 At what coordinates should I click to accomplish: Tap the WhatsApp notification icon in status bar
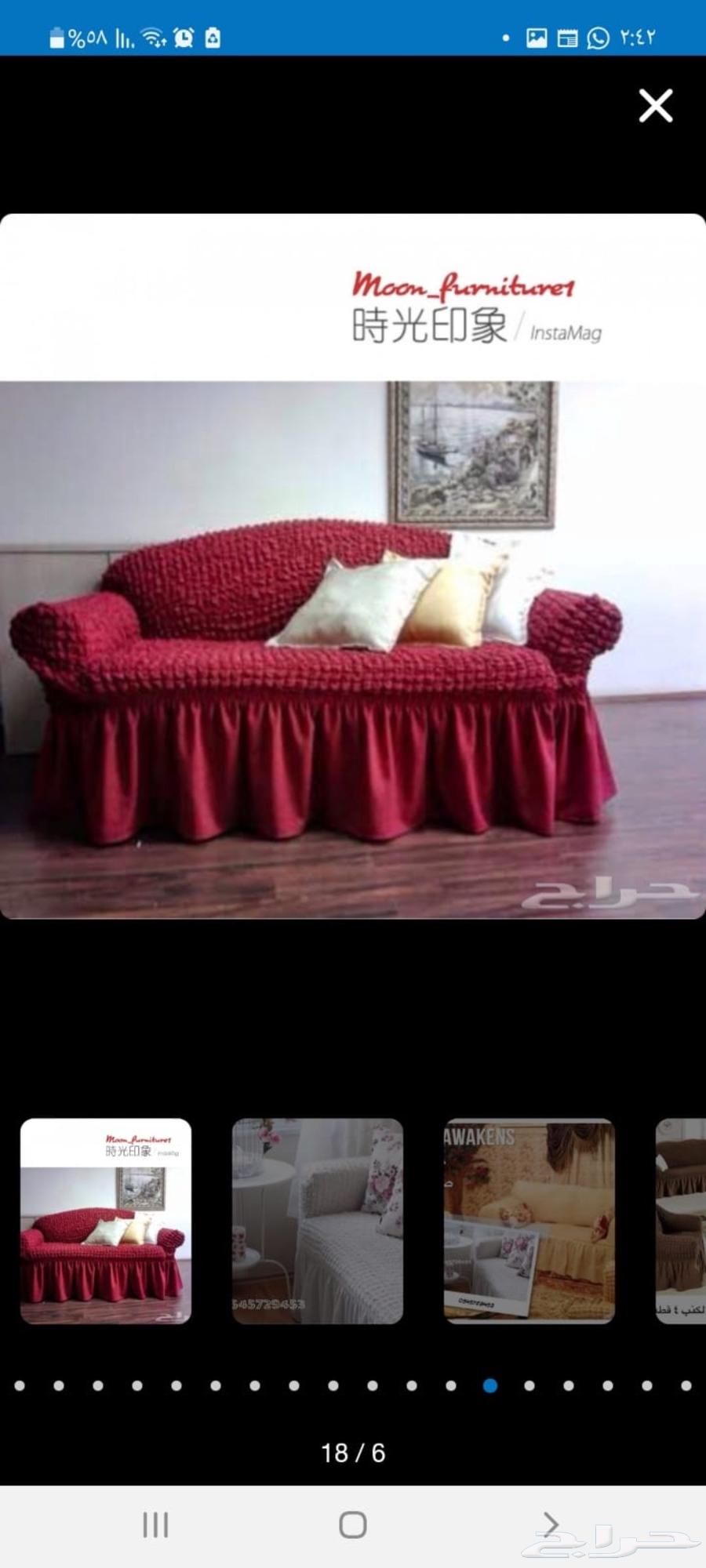coord(599,37)
